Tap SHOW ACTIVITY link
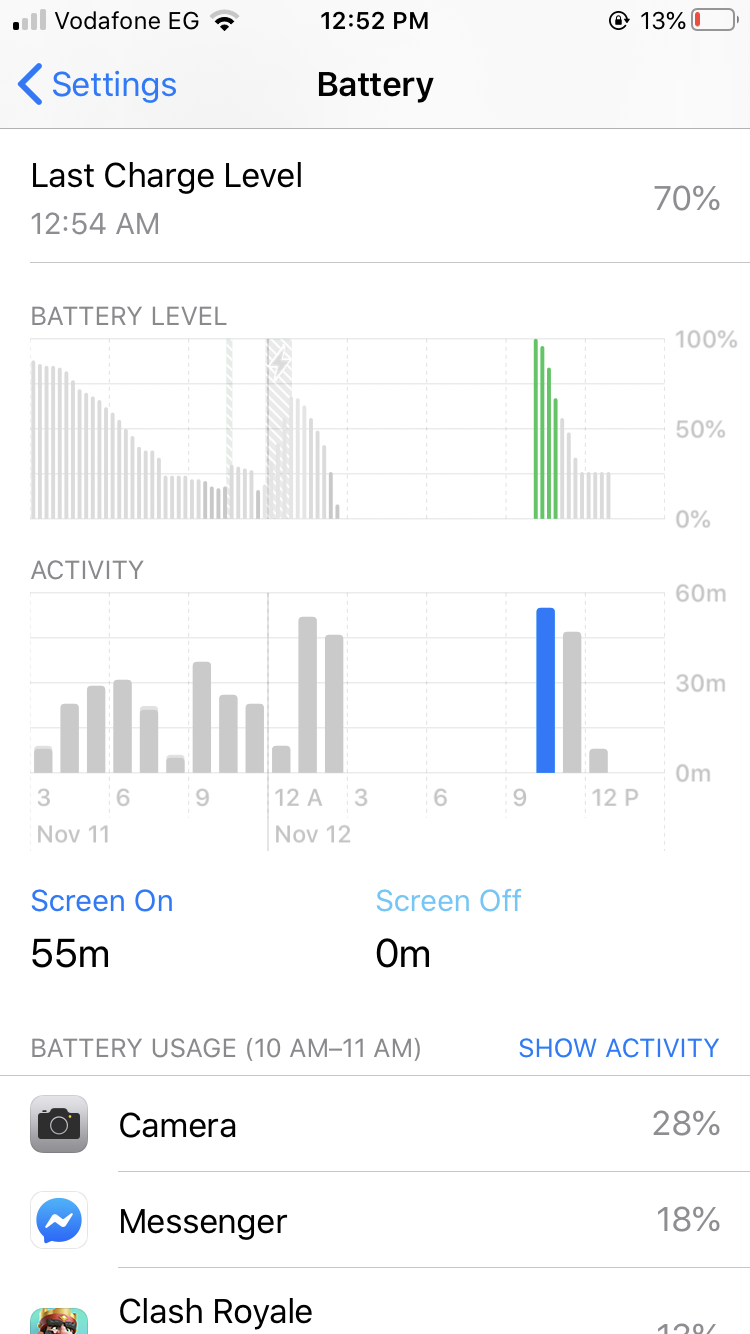Image resolution: width=750 pixels, height=1334 pixels. coord(618,1048)
